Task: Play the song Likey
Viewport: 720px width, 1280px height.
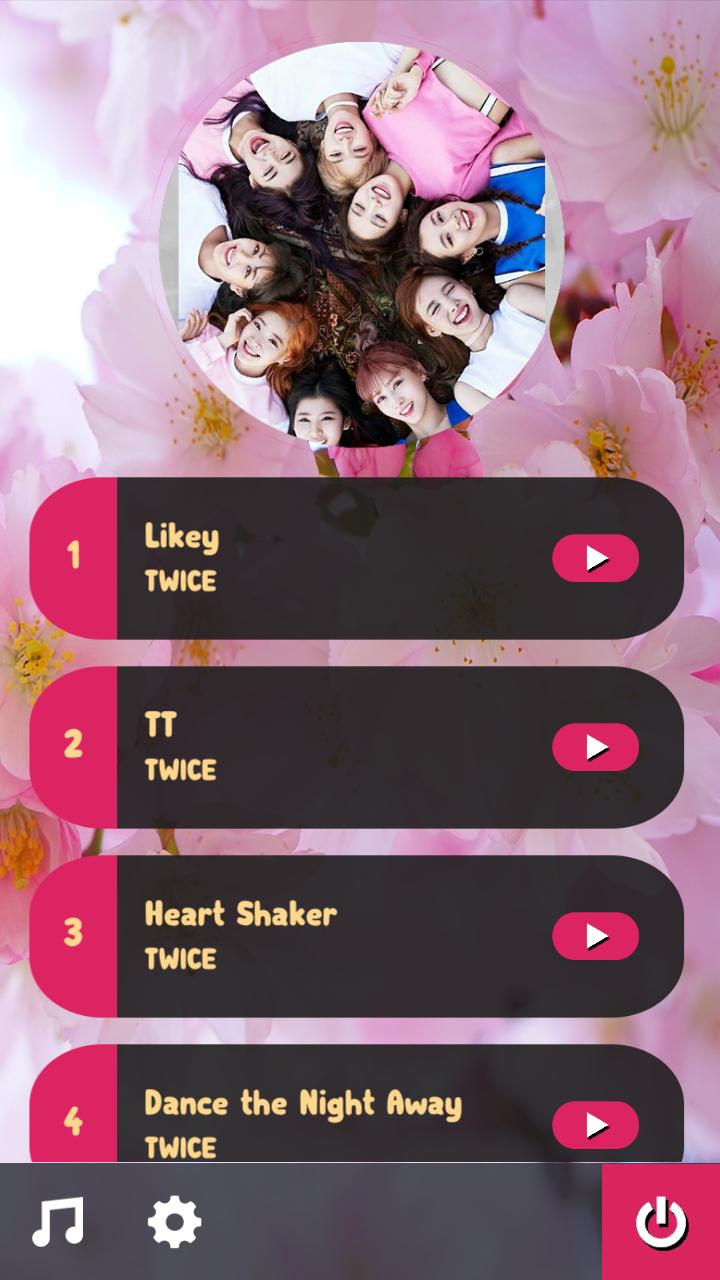Action: tap(595, 558)
